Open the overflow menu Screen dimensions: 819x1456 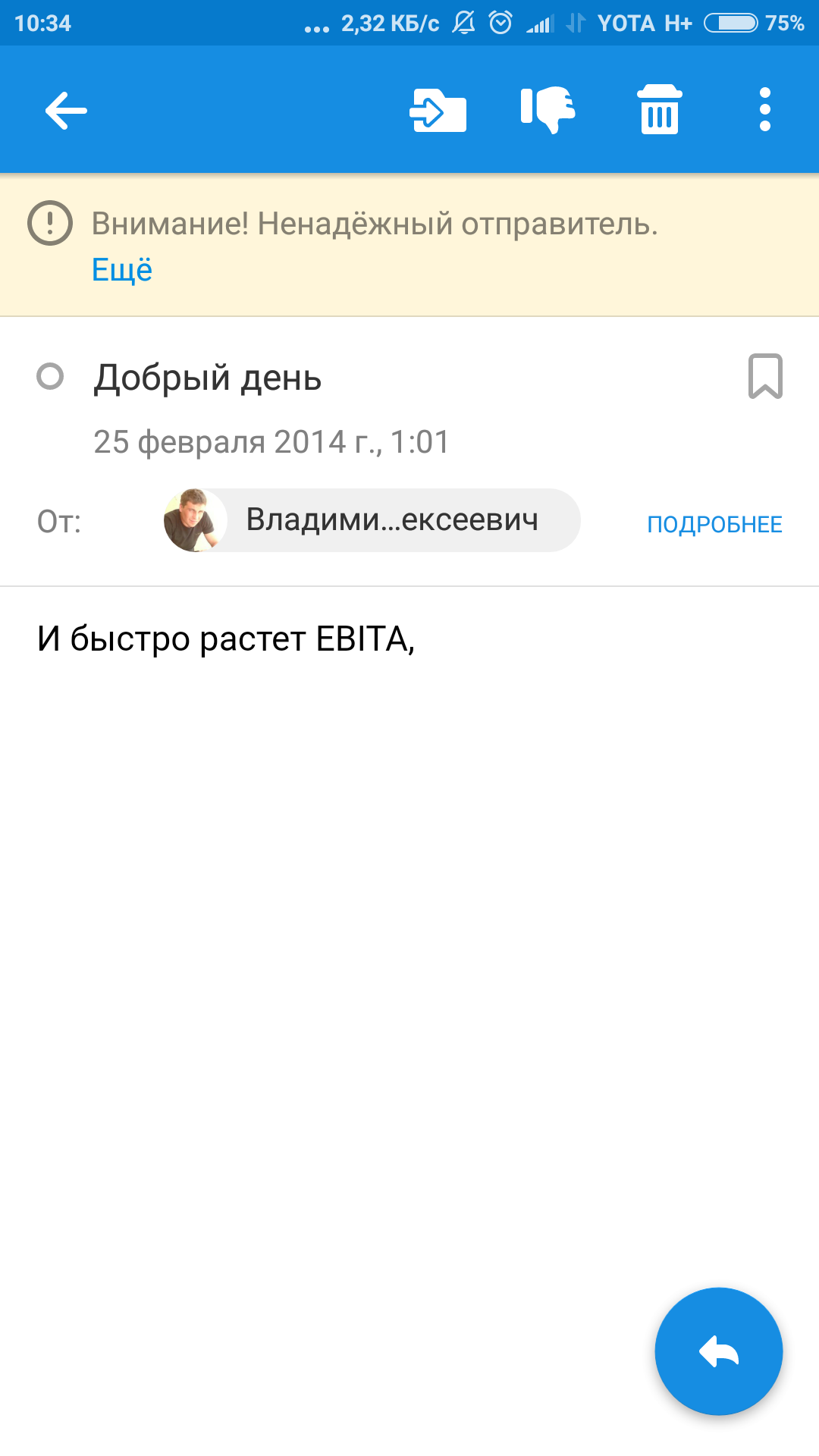(x=764, y=111)
